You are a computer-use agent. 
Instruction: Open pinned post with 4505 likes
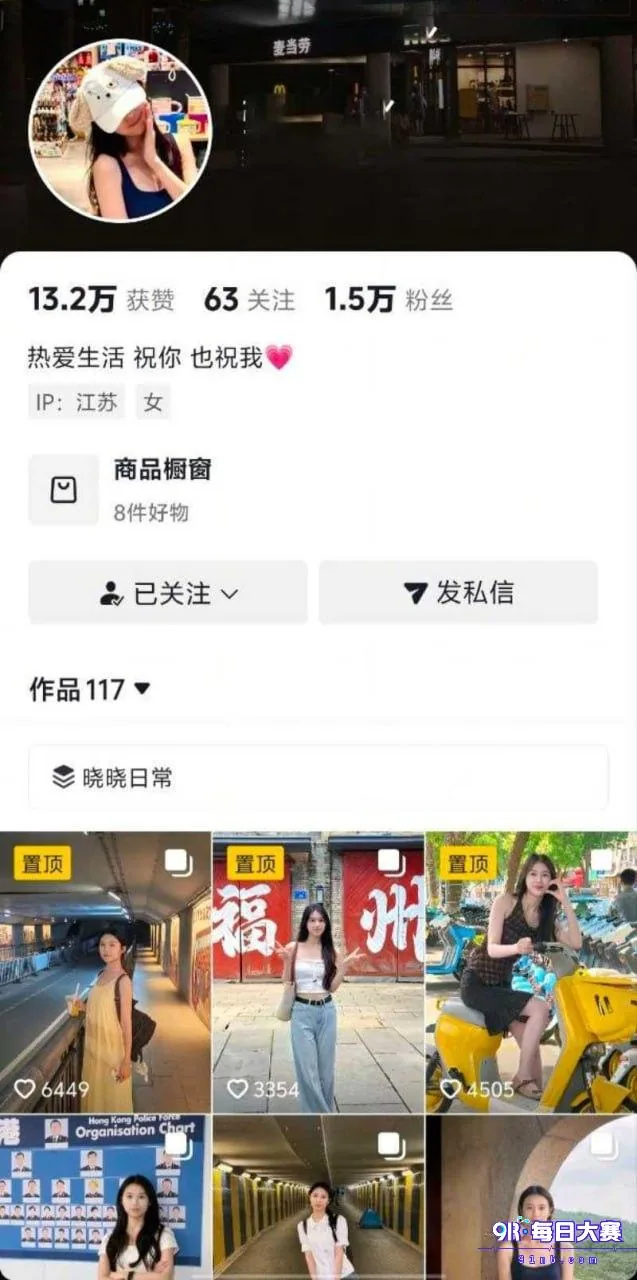pos(531,972)
